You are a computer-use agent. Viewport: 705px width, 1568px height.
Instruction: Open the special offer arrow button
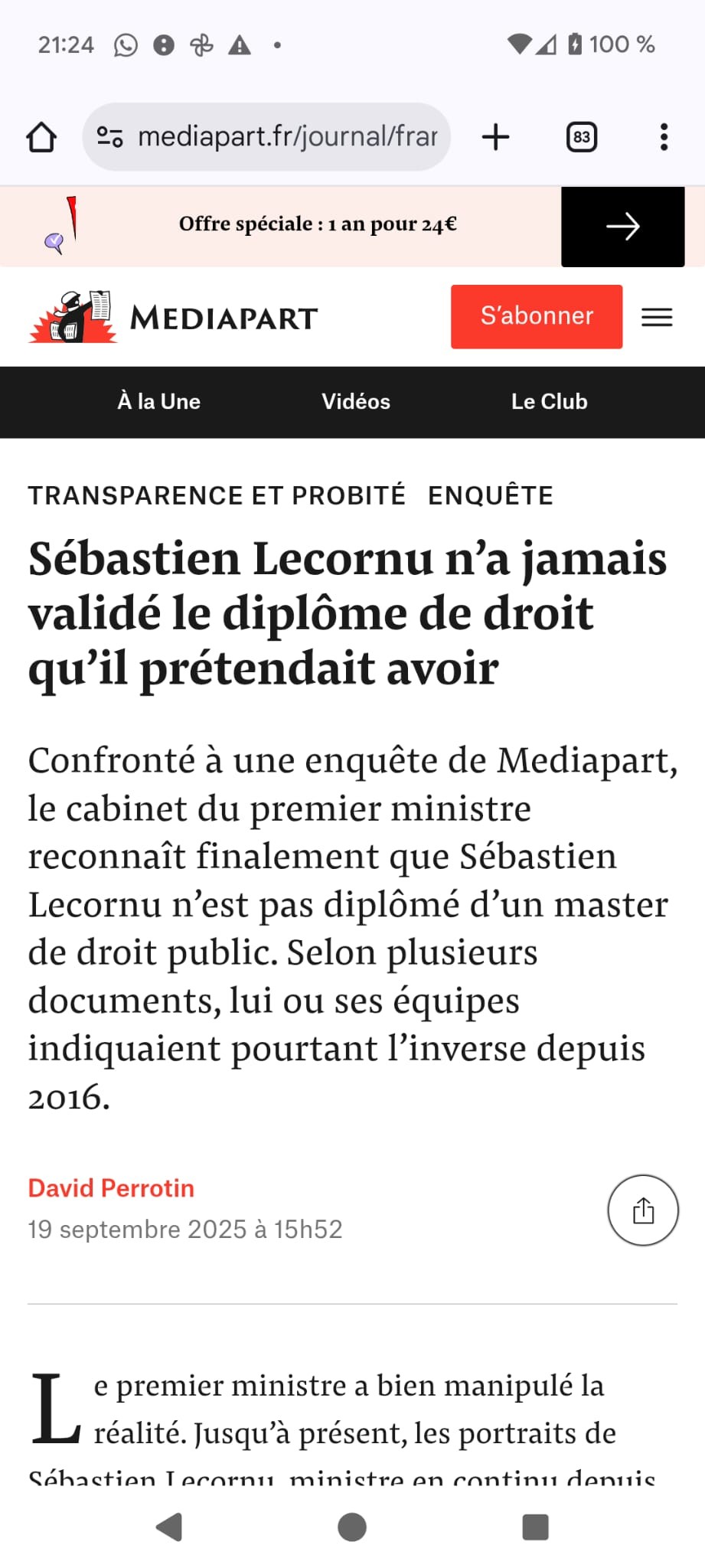pos(622,227)
